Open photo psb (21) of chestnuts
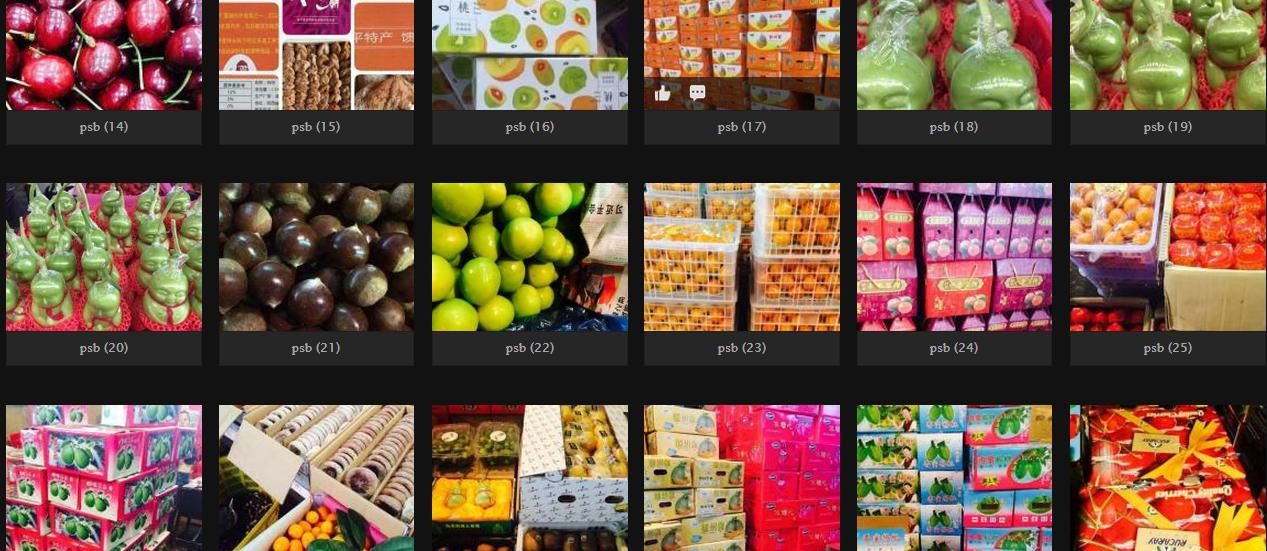This screenshot has width=1267, height=551. tap(316, 256)
